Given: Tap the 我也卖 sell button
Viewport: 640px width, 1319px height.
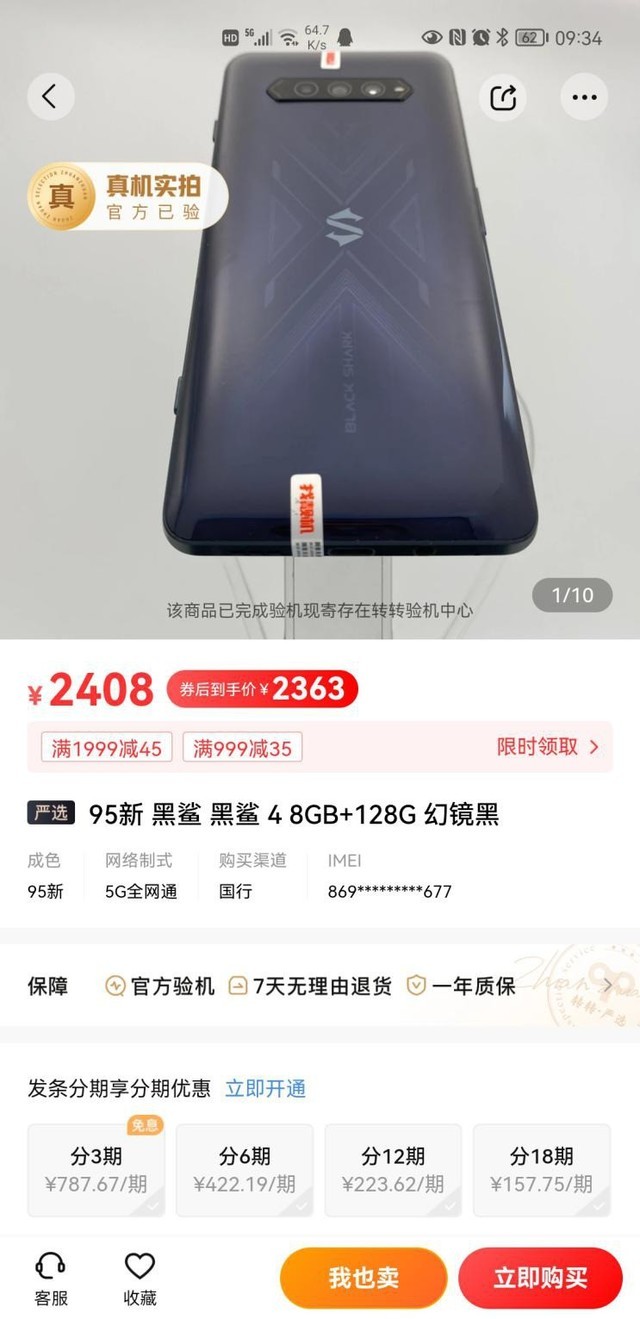Looking at the screenshot, I should click(x=363, y=1278).
